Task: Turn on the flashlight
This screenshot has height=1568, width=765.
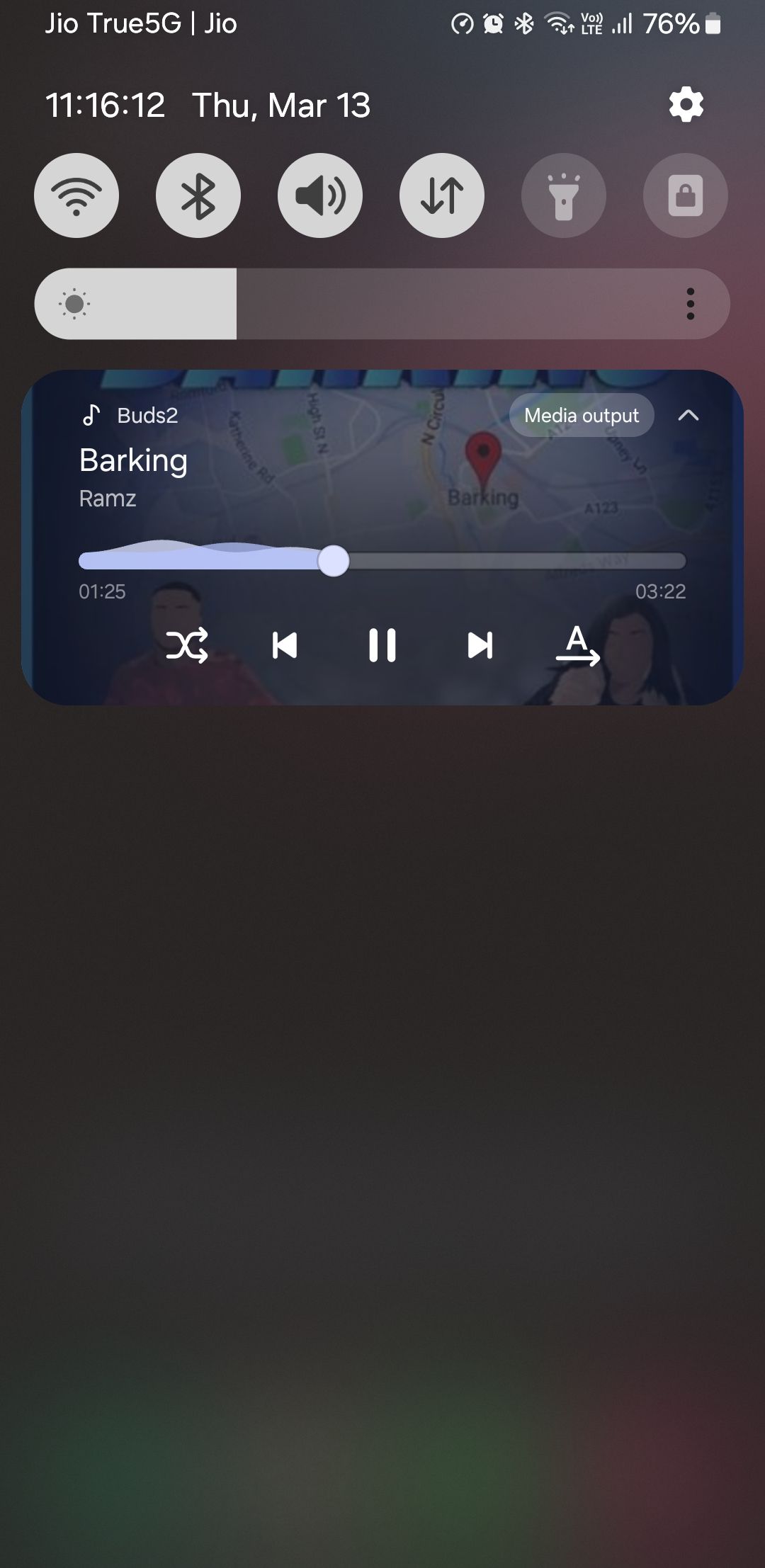Action: 564,195
